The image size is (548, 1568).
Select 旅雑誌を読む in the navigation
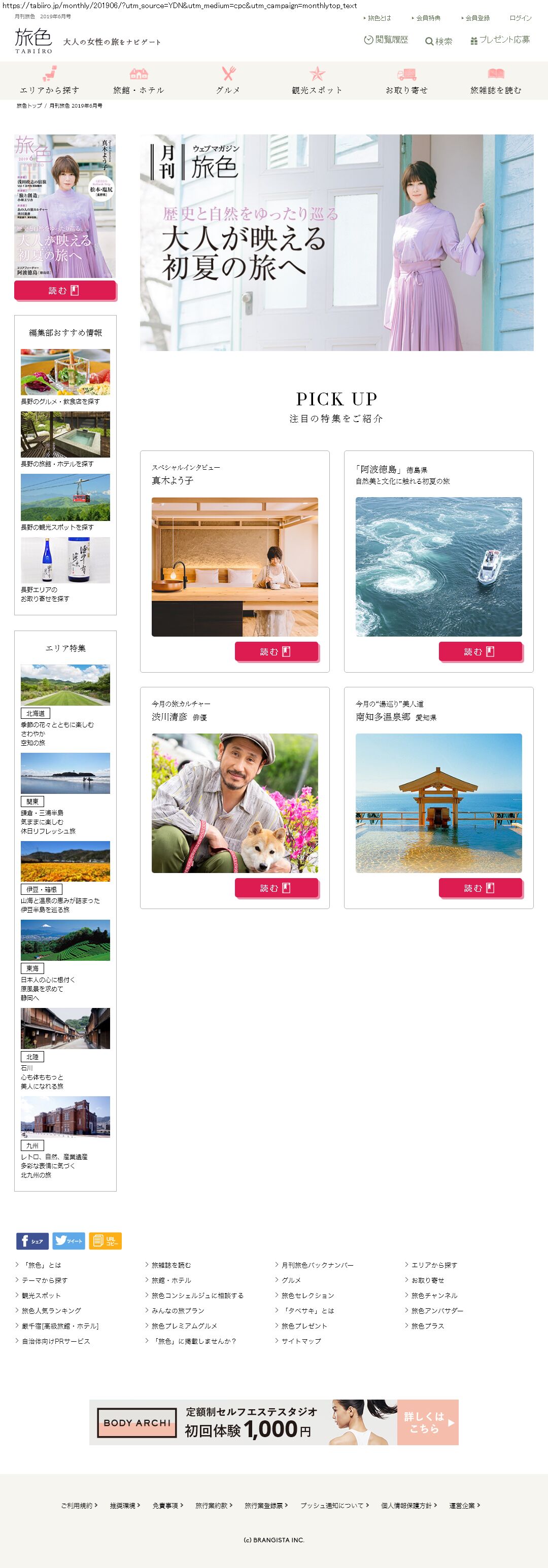(x=496, y=82)
